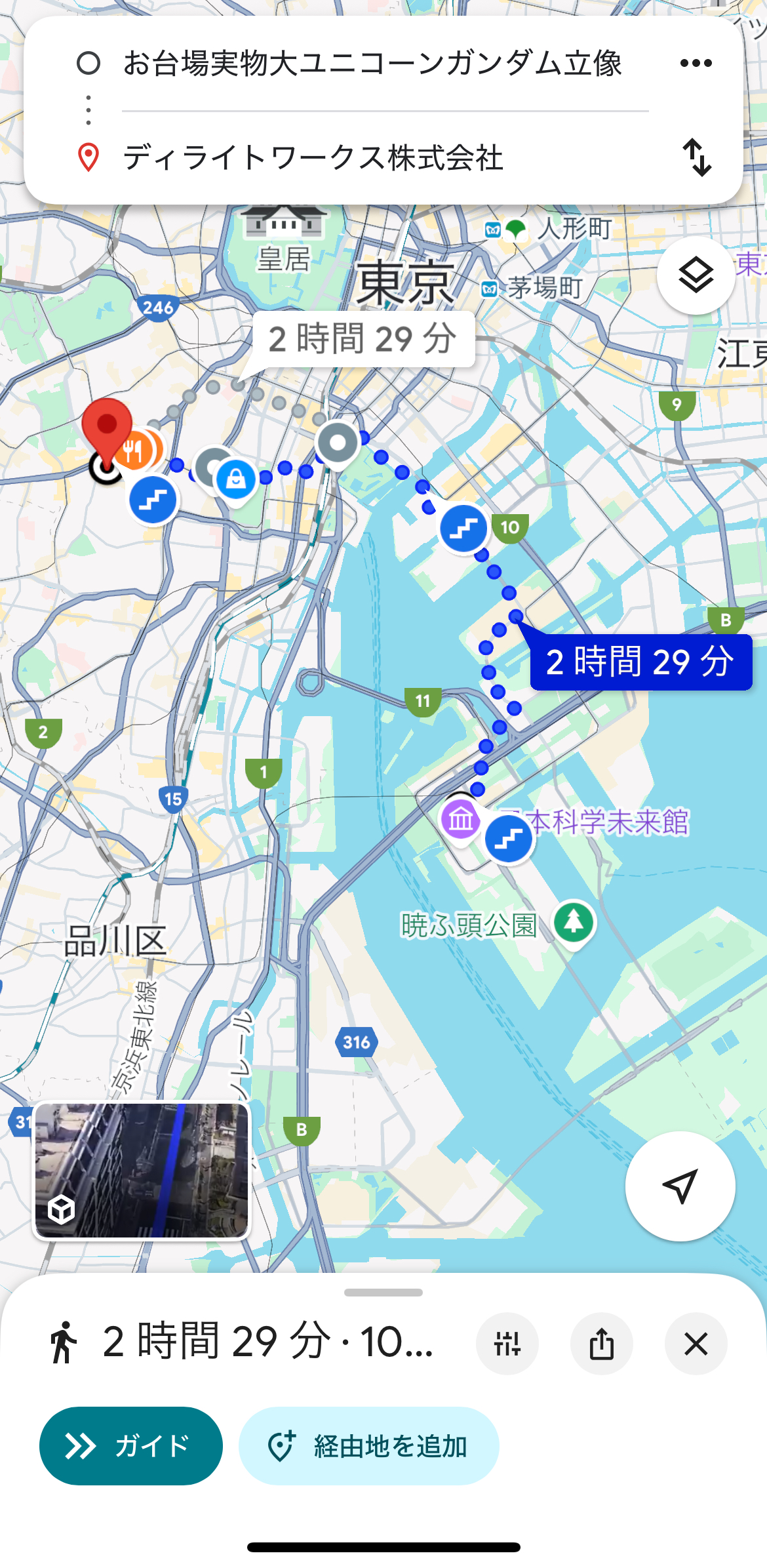Open the Street View preview thumbnail

(x=142, y=1171)
